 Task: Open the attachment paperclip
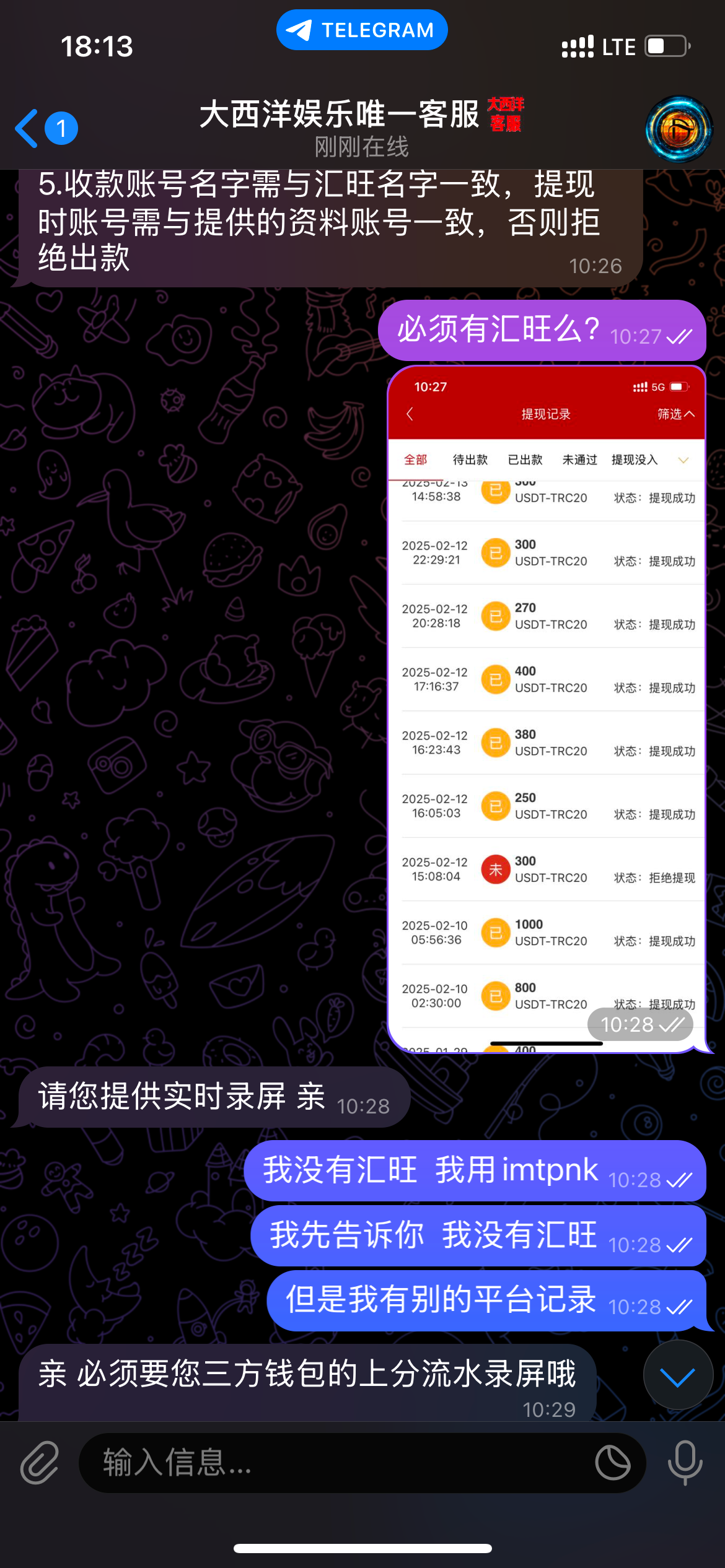[40, 1463]
